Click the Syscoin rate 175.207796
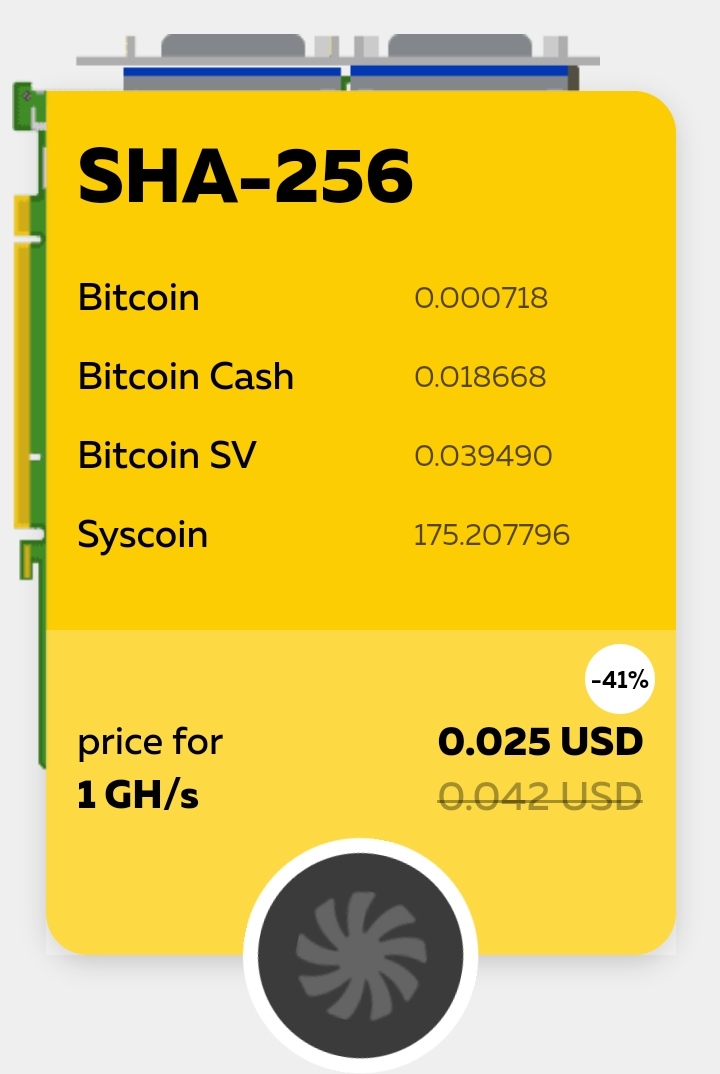This screenshot has height=1074, width=720. [x=492, y=535]
